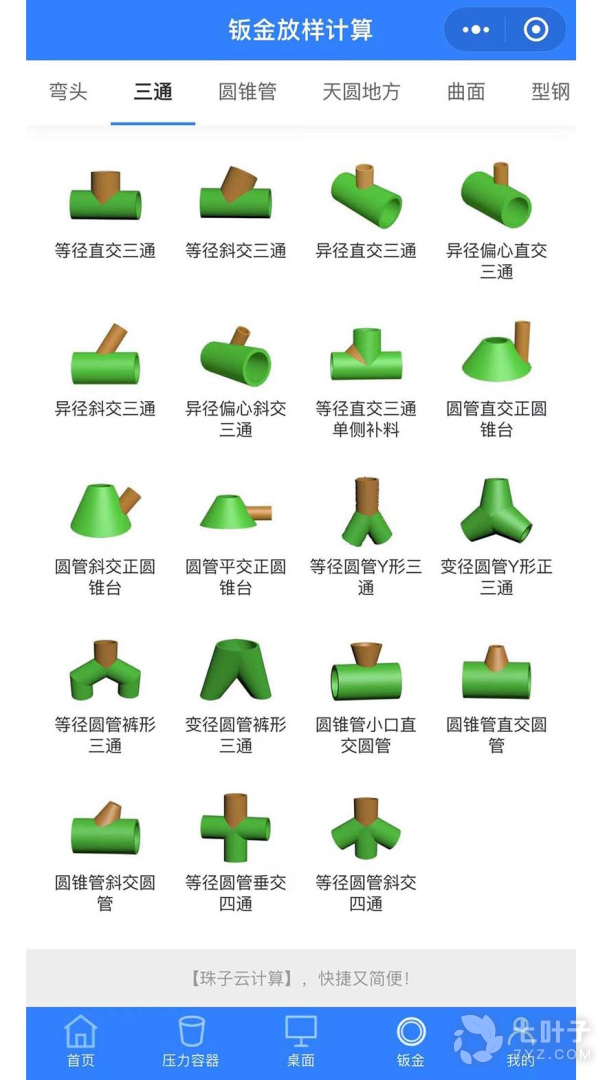Switch to the 天圆地方 tab

pos(361,92)
